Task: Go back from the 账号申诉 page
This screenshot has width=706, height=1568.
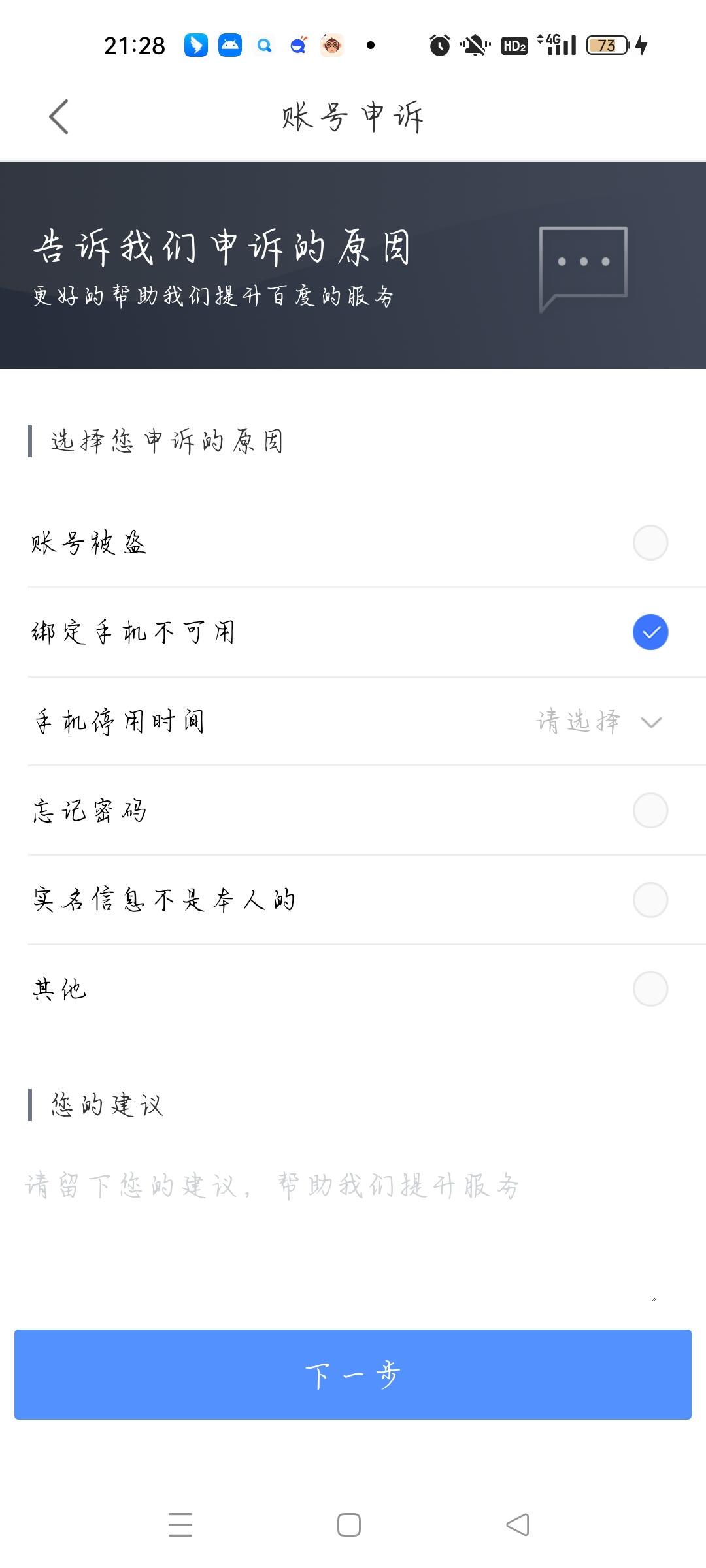Action: point(59,117)
